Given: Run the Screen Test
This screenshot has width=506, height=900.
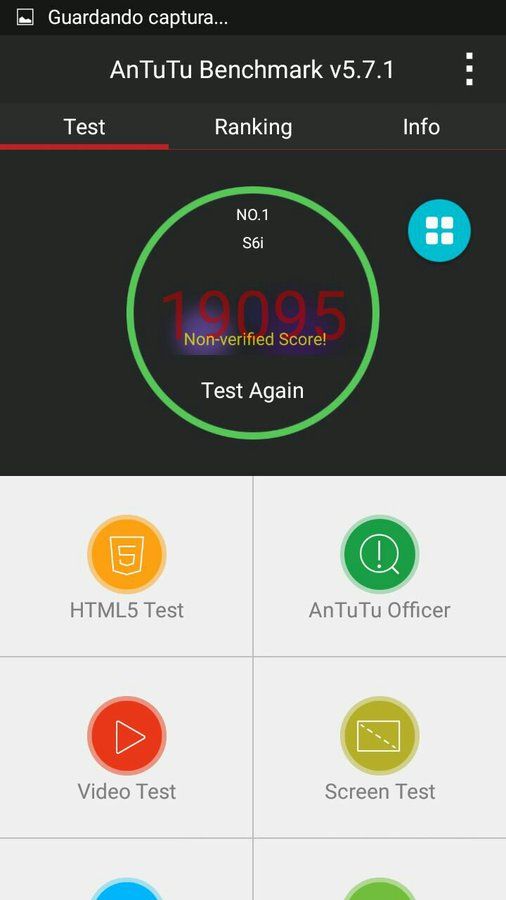Looking at the screenshot, I should pyautogui.click(x=380, y=748).
